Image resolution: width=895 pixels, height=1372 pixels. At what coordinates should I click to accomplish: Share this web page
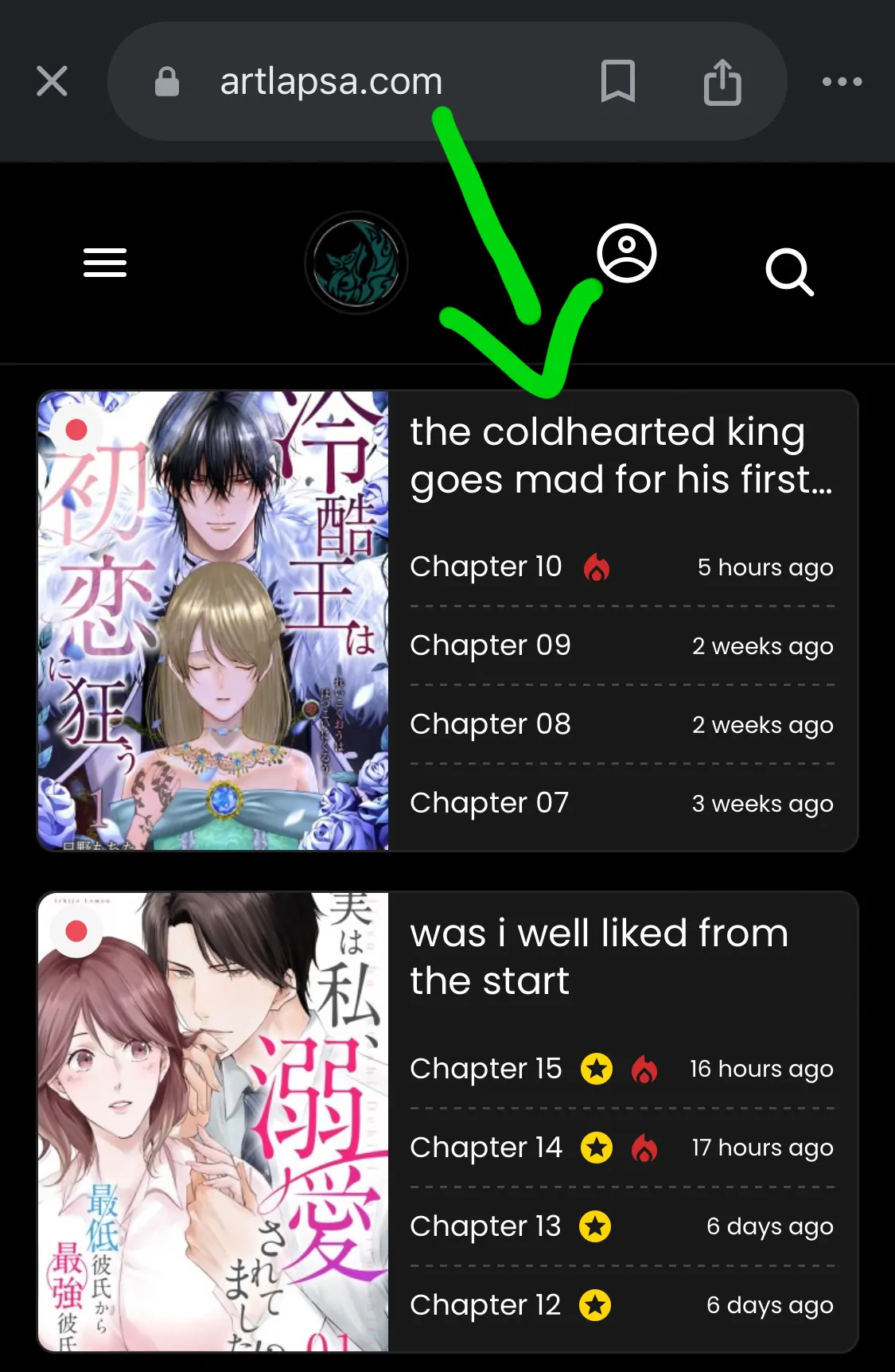pos(722,81)
